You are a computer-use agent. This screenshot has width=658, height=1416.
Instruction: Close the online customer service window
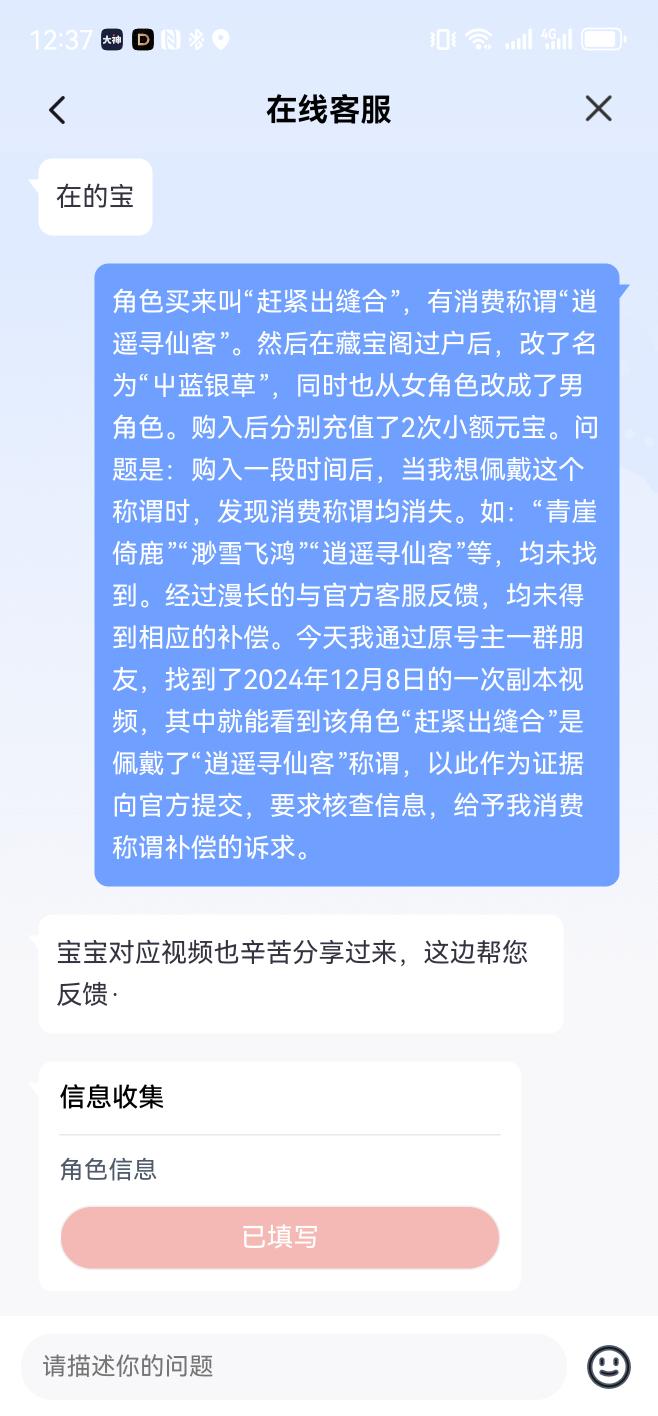(x=598, y=109)
